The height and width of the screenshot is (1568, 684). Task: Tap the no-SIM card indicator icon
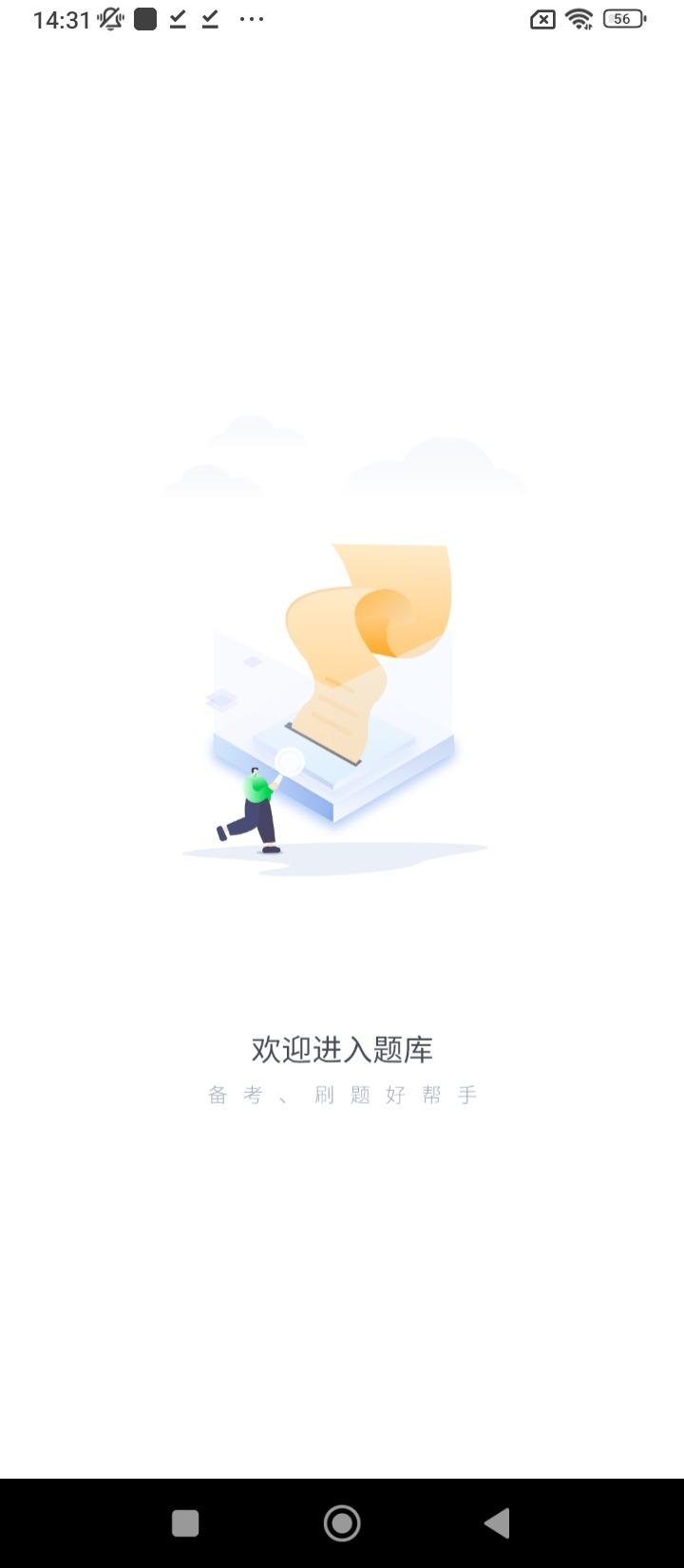[x=541, y=19]
